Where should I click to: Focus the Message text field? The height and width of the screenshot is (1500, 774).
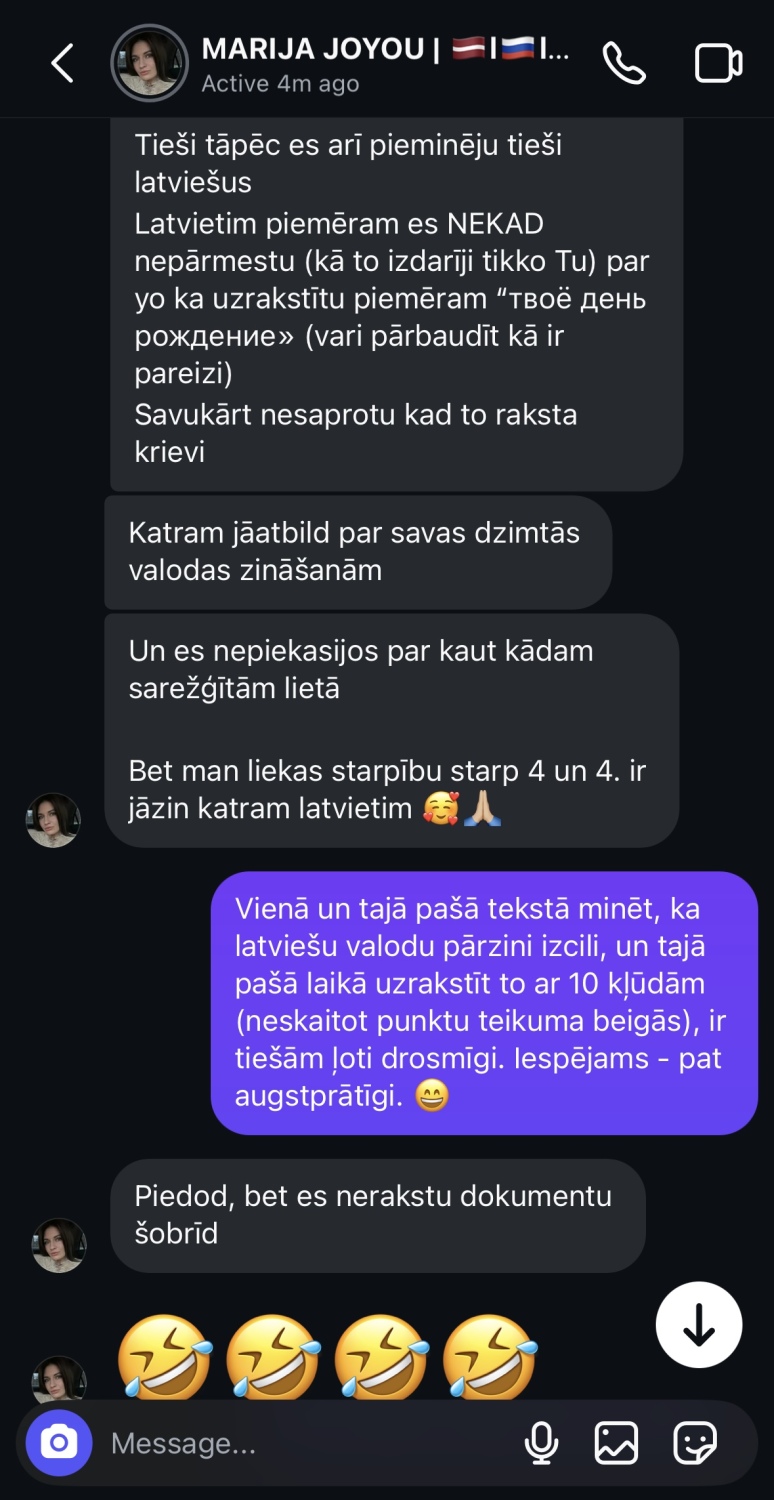pyautogui.click(x=300, y=1443)
